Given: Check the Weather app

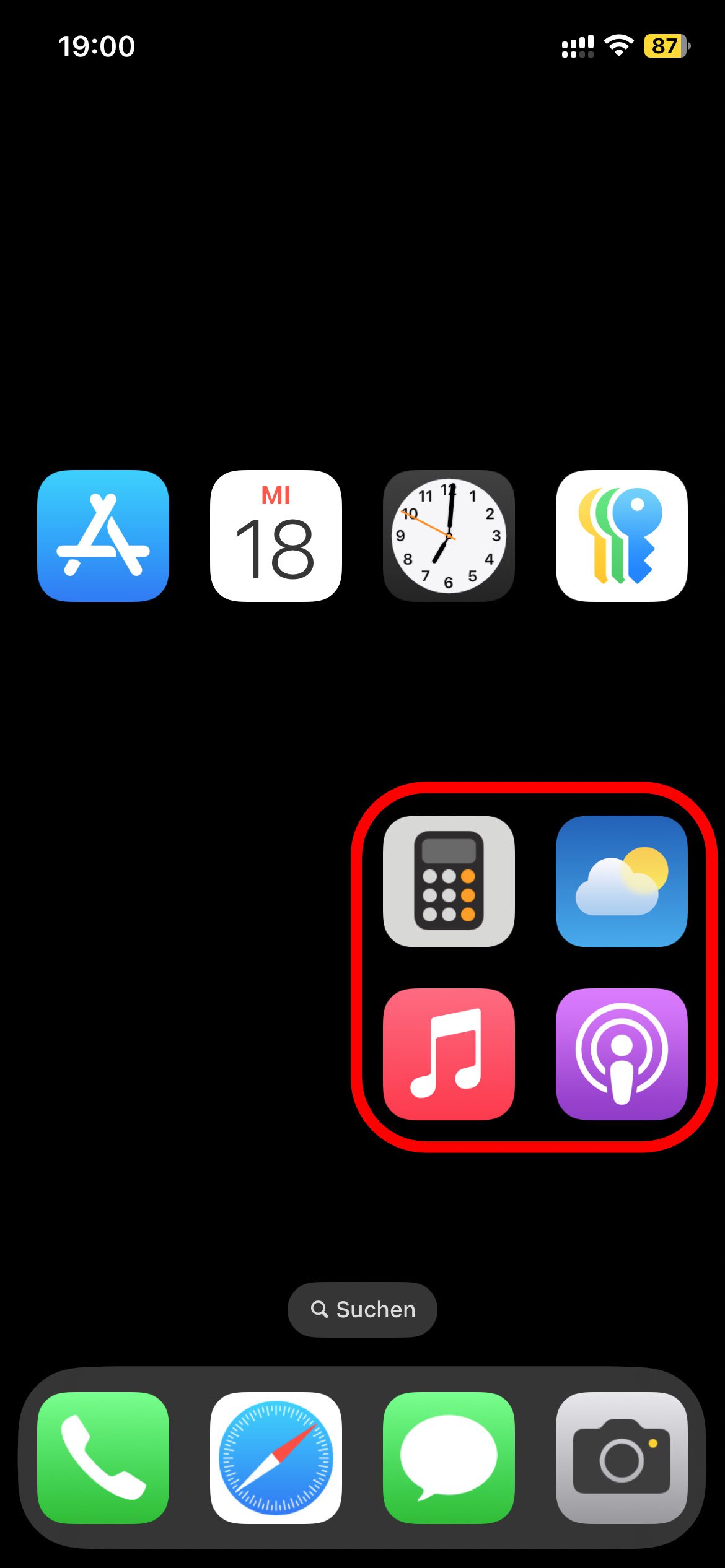Looking at the screenshot, I should pyautogui.click(x=622, y=881).
